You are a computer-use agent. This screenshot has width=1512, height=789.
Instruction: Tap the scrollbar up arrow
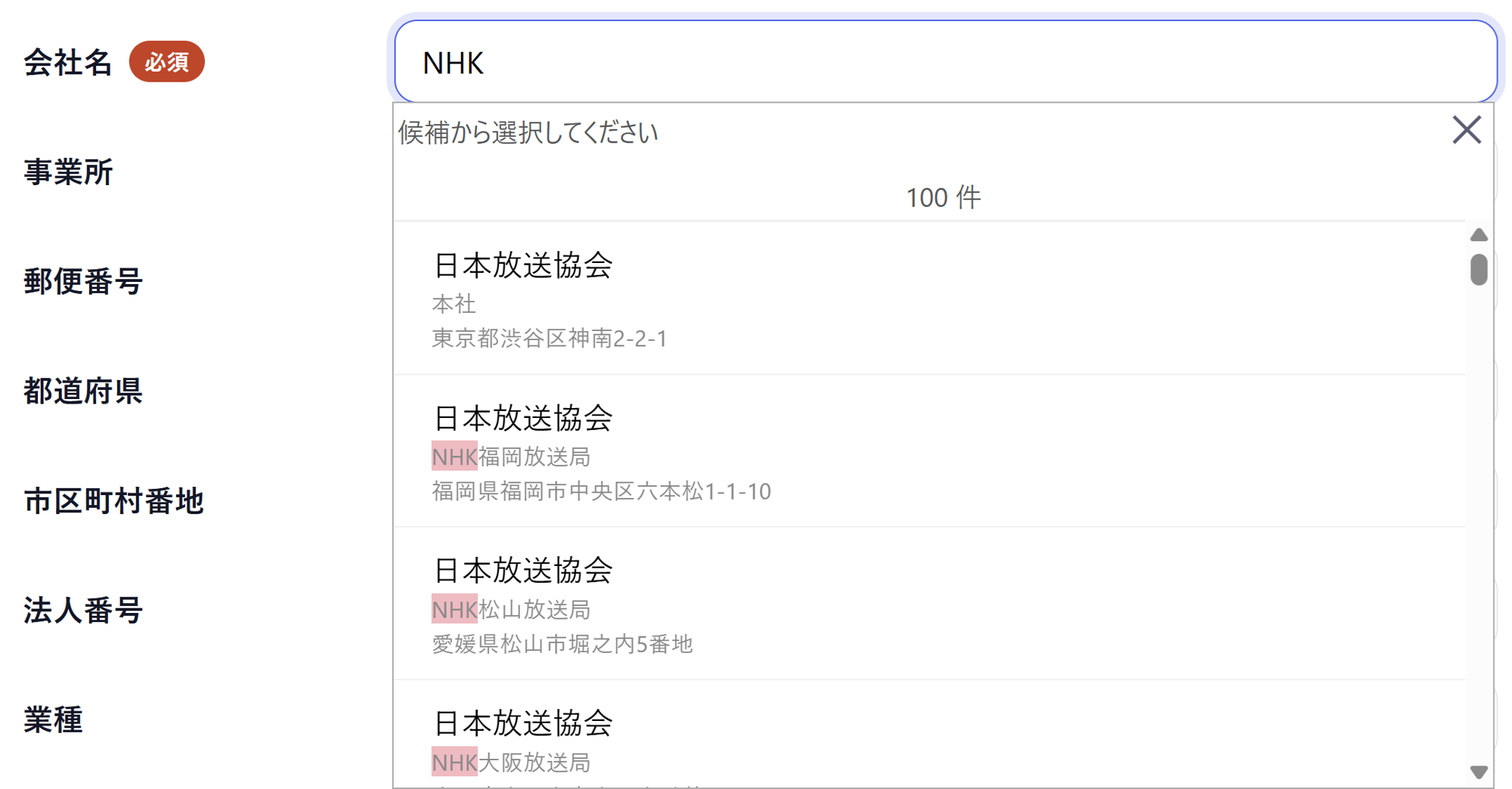pyautogui.click(x=1479, y=235)
